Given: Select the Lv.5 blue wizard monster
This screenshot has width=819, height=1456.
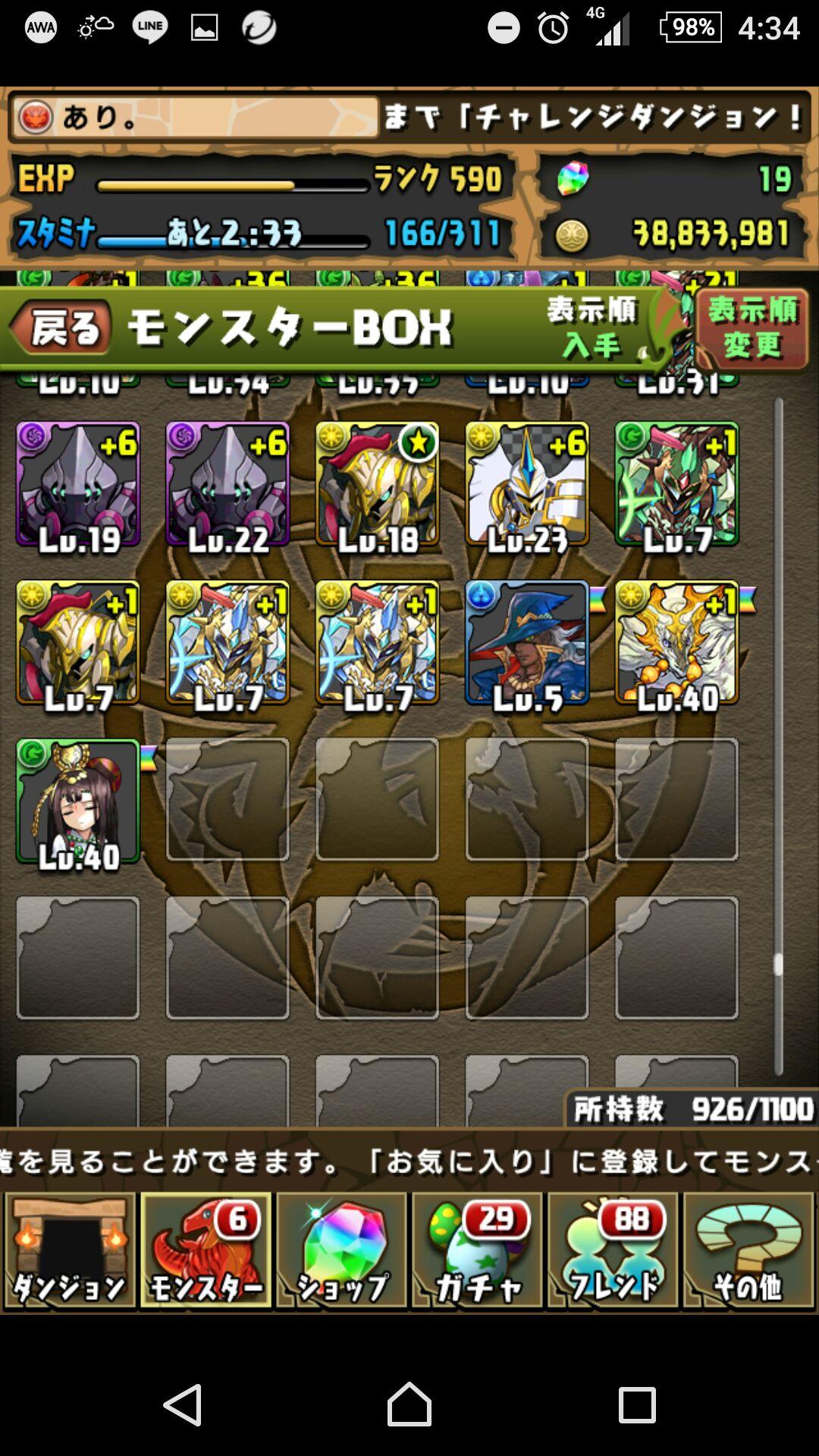Looking at the screenshot, I should coord(526,642).
